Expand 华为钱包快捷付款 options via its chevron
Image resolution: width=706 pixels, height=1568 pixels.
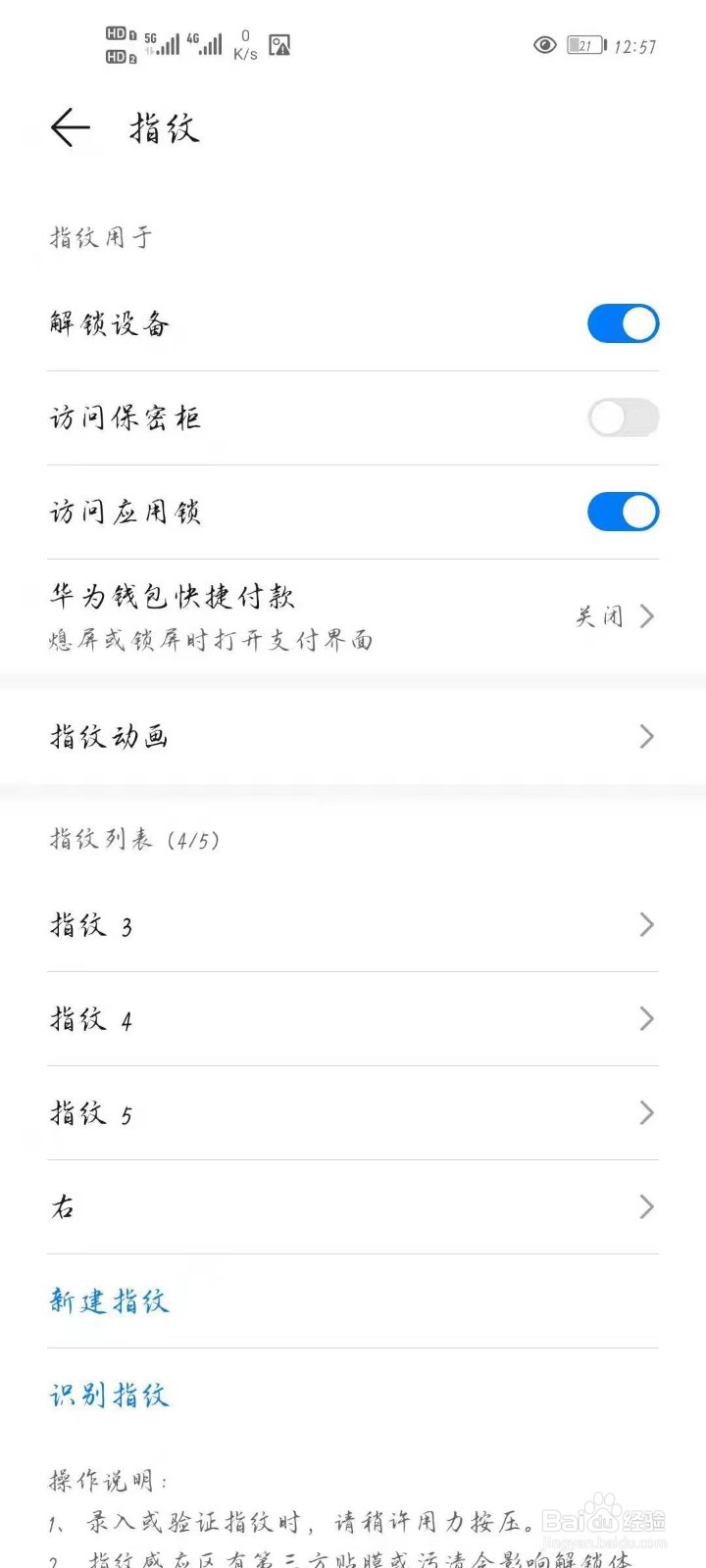point(645,615)
